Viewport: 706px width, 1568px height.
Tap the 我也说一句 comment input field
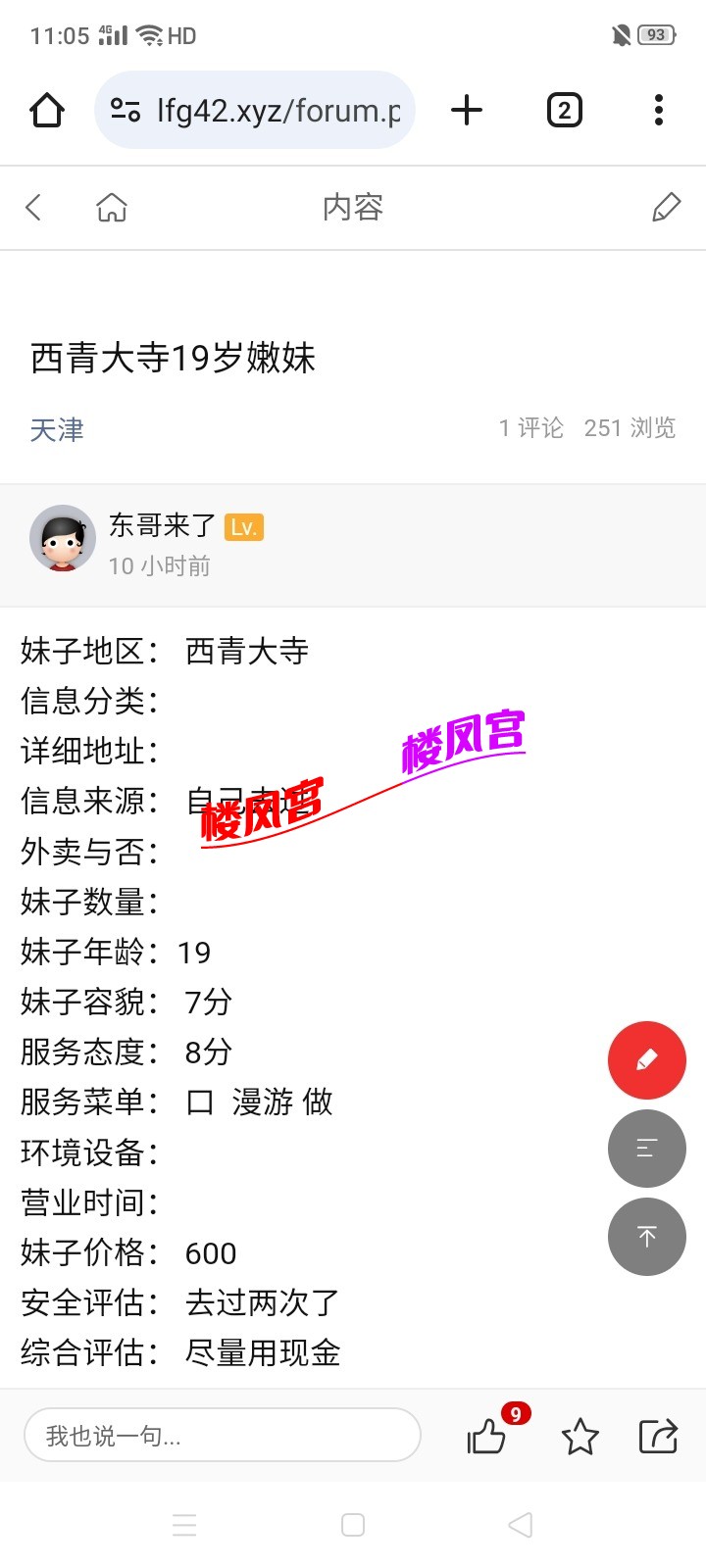[223, 1434]
